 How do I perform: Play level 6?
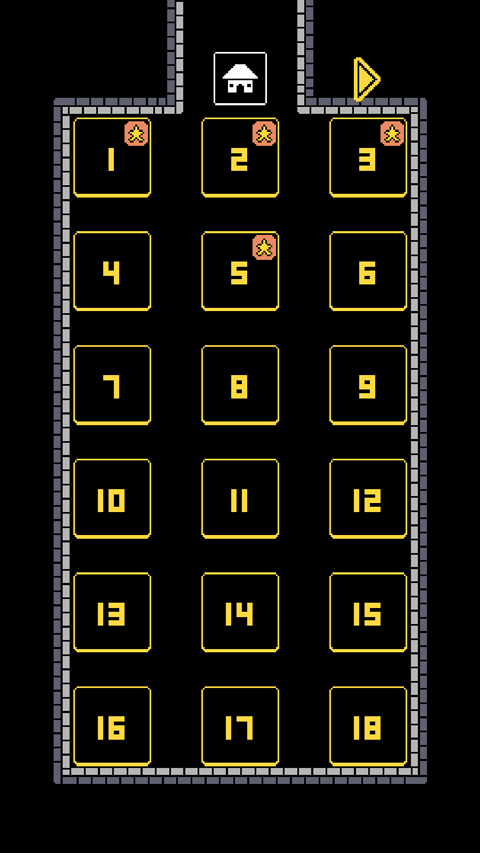[x=368, y=271]
